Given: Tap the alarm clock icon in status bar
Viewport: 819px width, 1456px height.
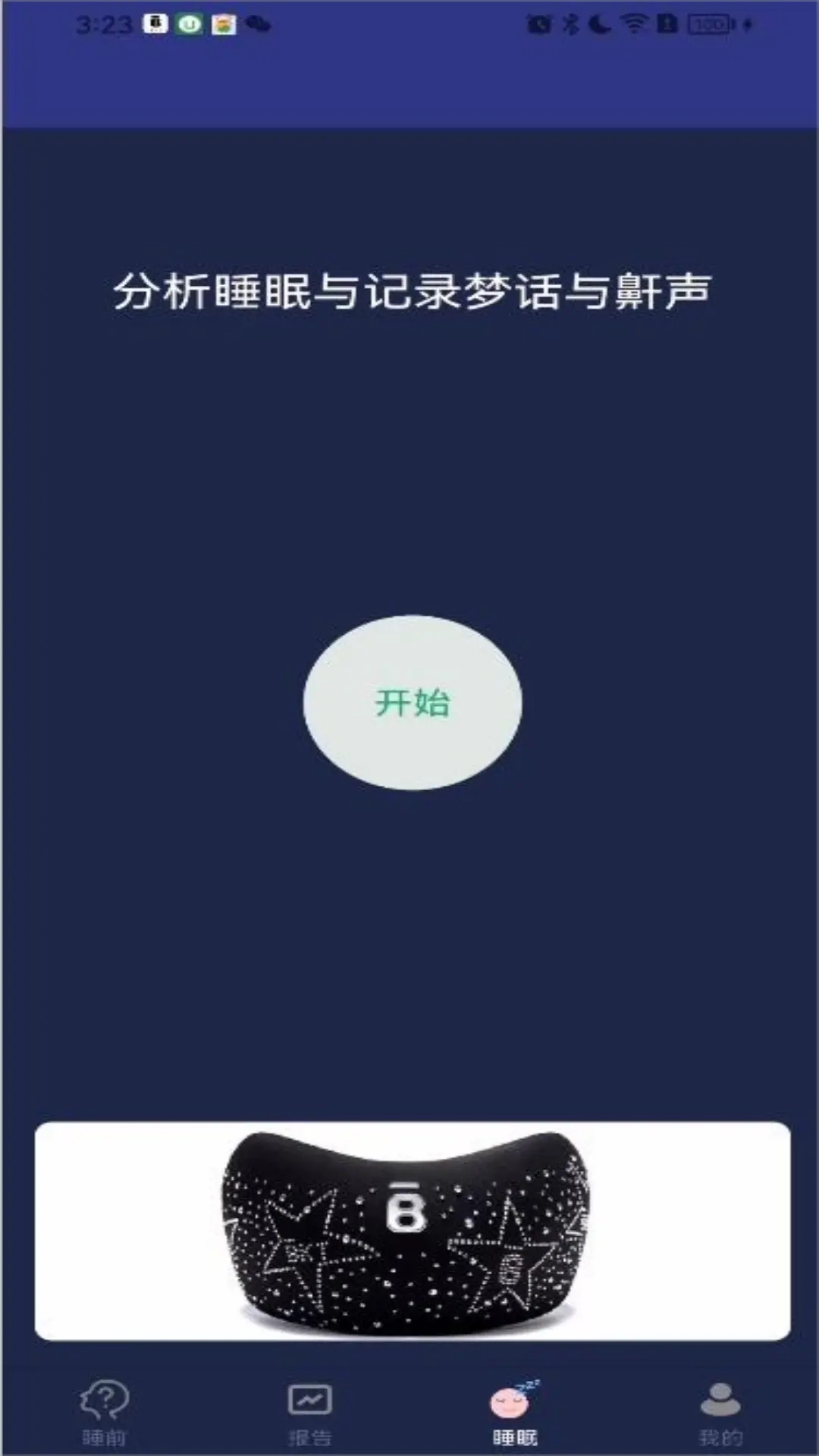Looking at the screenshot, I should [x=541, y=23].
